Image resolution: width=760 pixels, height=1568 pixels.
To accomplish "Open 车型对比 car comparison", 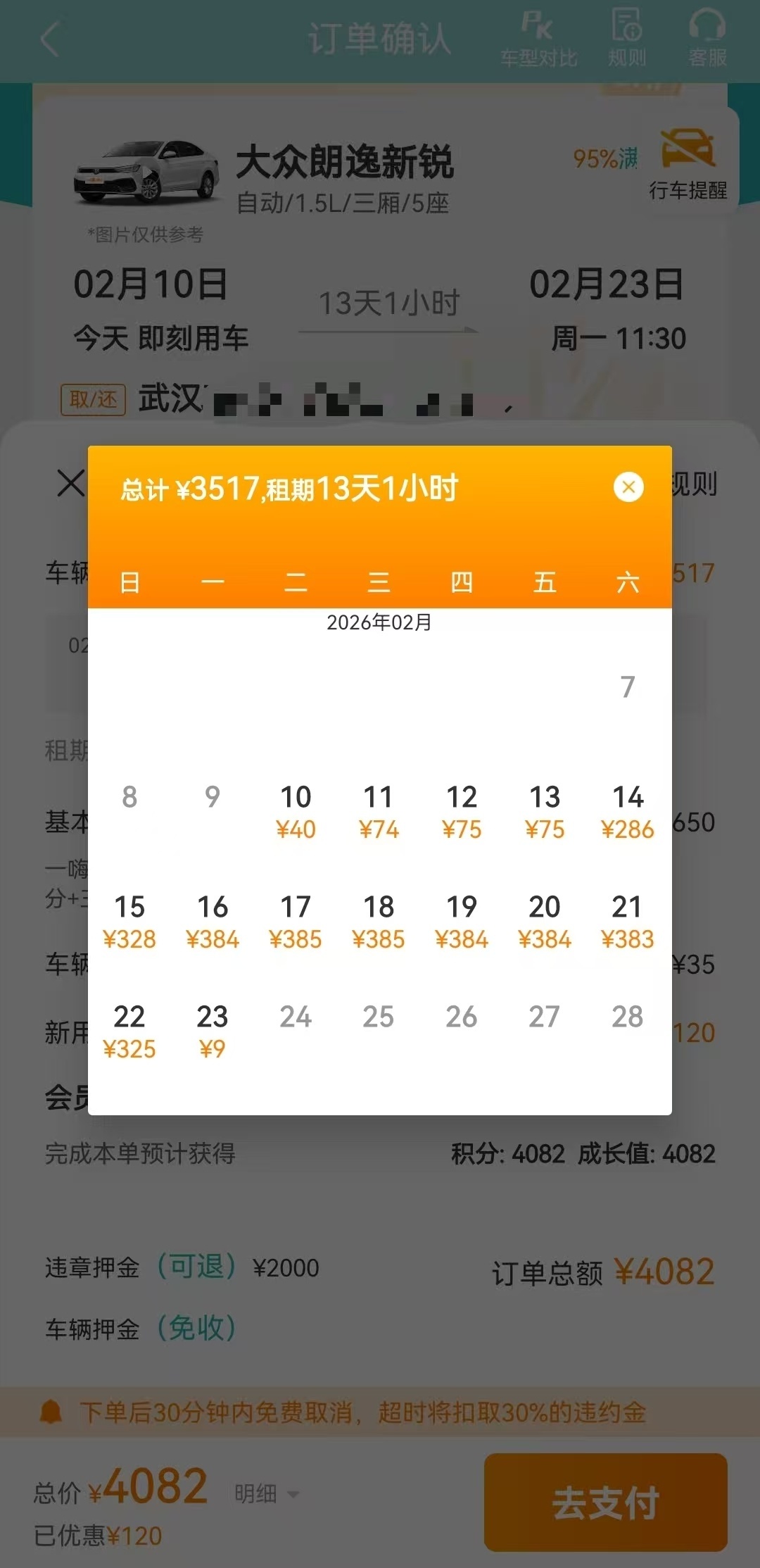I will [538, 39].
